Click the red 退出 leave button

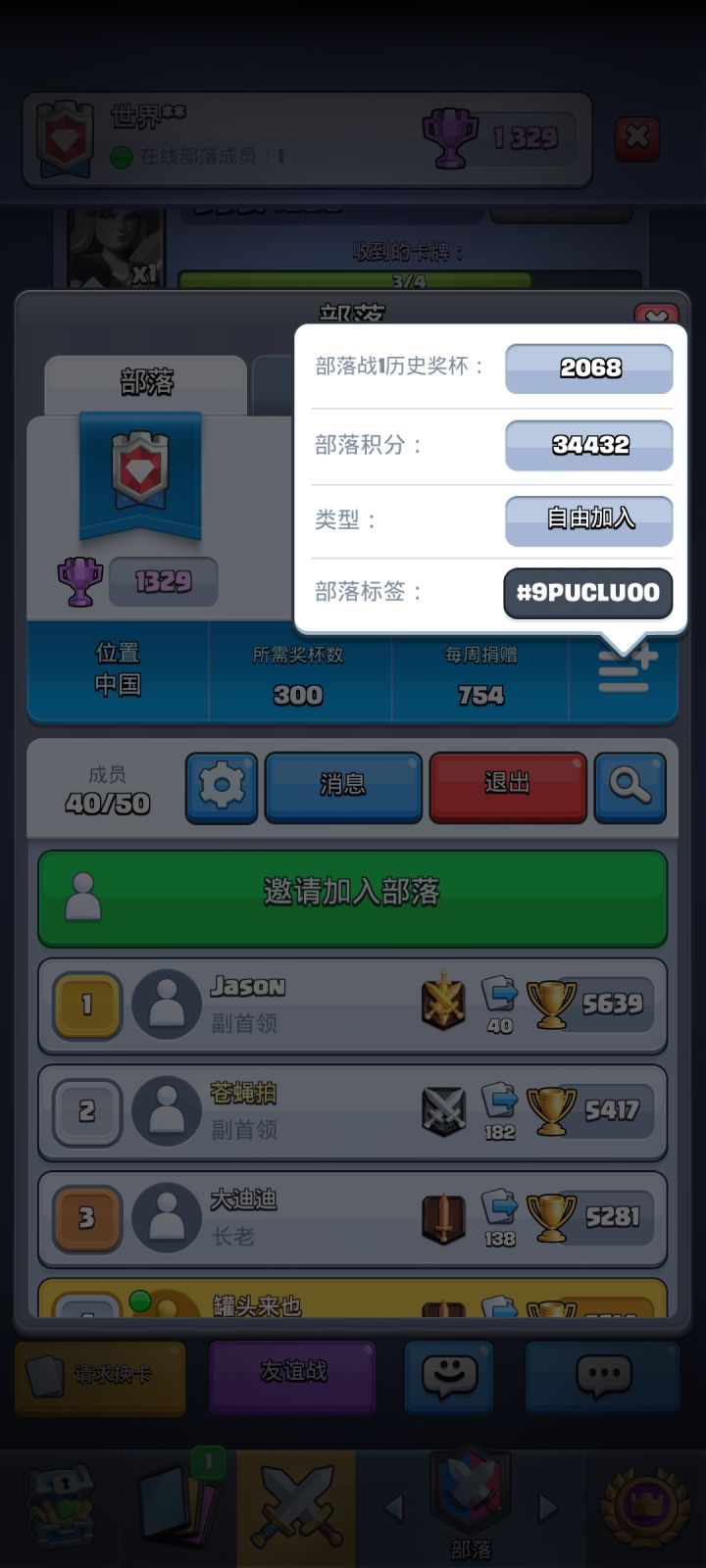[x=507, y=787]
